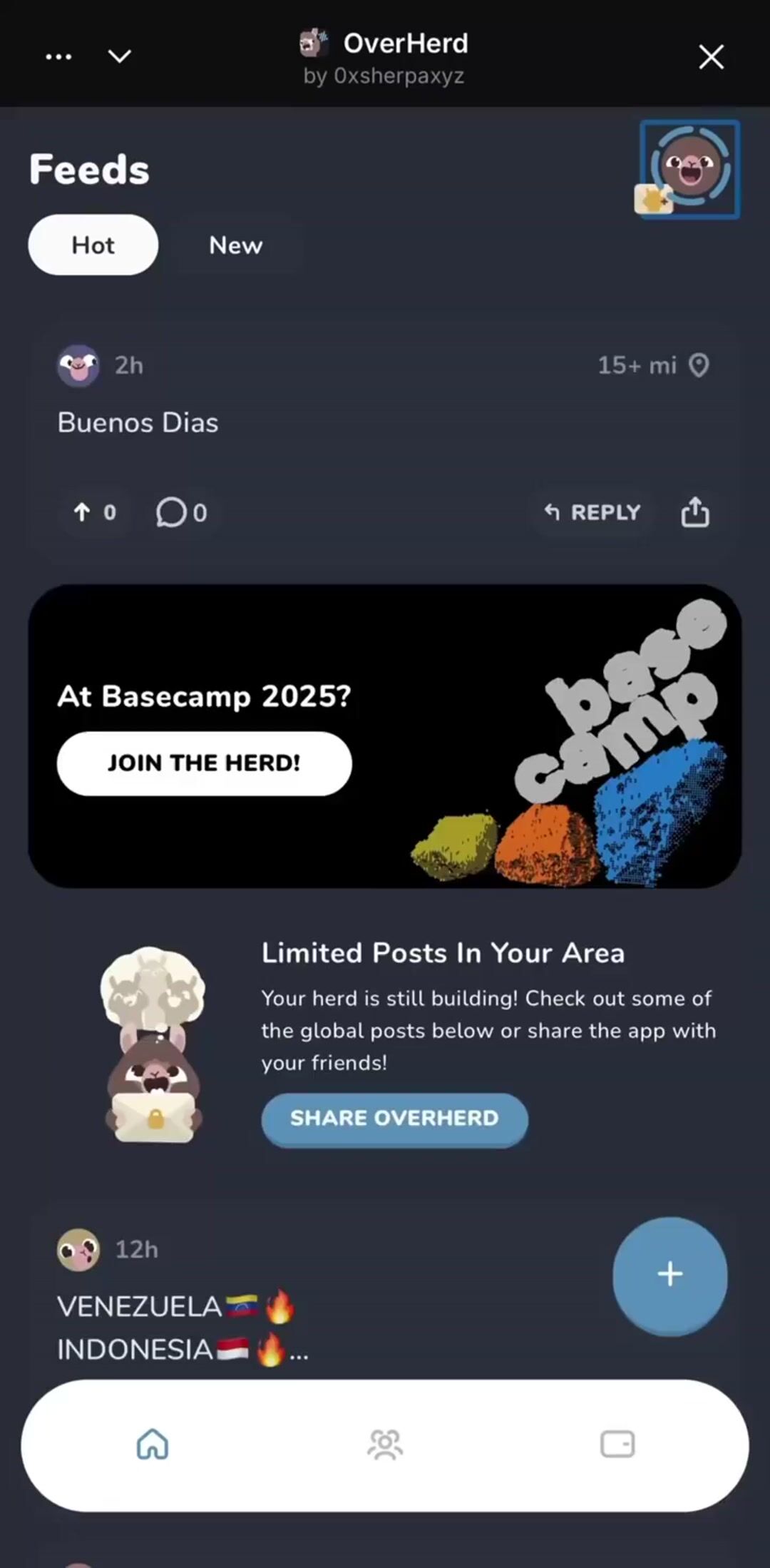Upvote the Buenos Dias post
Image resolution: width=770 pixels, height=1568 pixels.
pyautogui.click(x=94, y=512)
